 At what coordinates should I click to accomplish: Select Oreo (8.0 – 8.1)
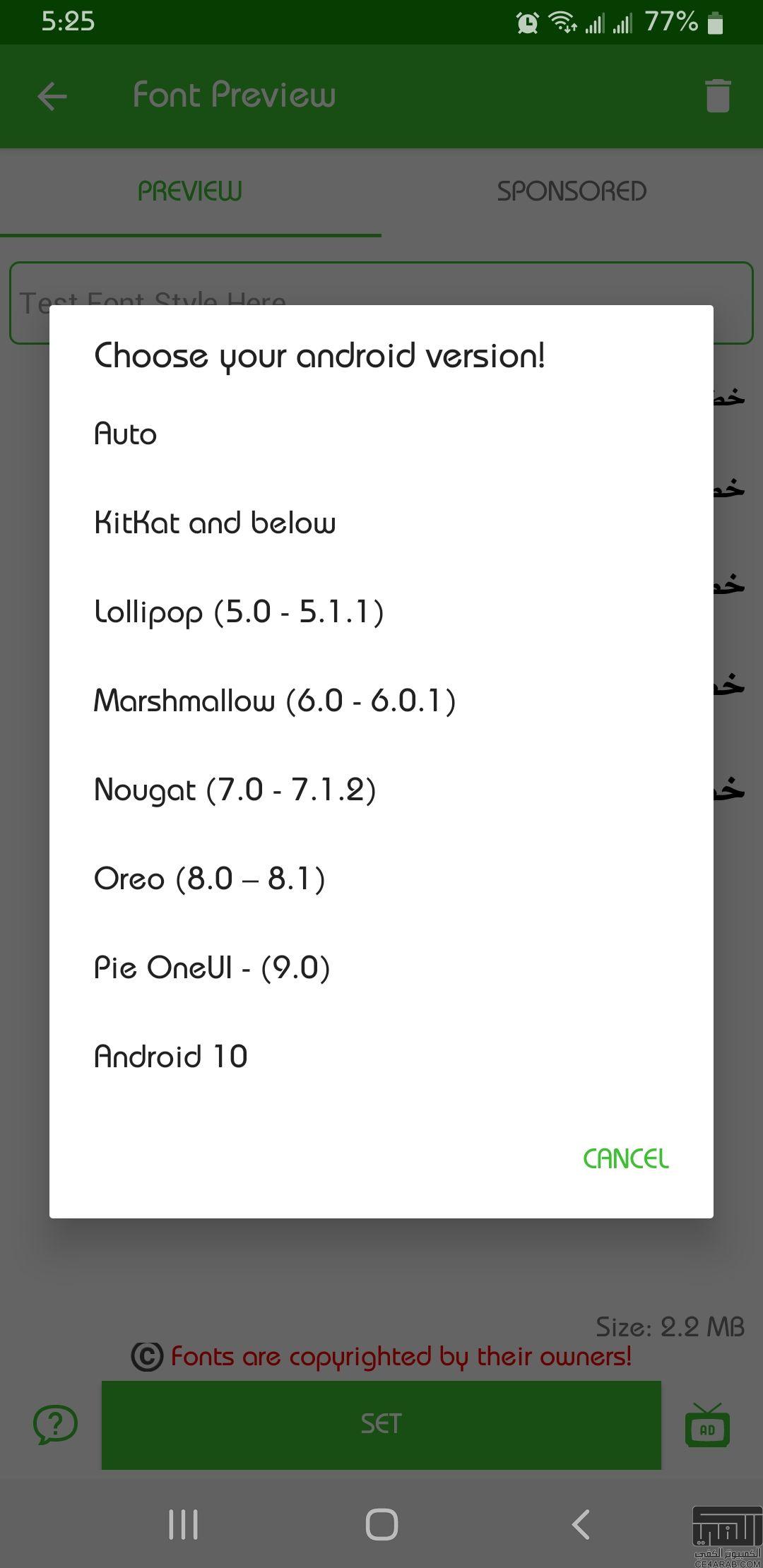click(x=381, y=879)
